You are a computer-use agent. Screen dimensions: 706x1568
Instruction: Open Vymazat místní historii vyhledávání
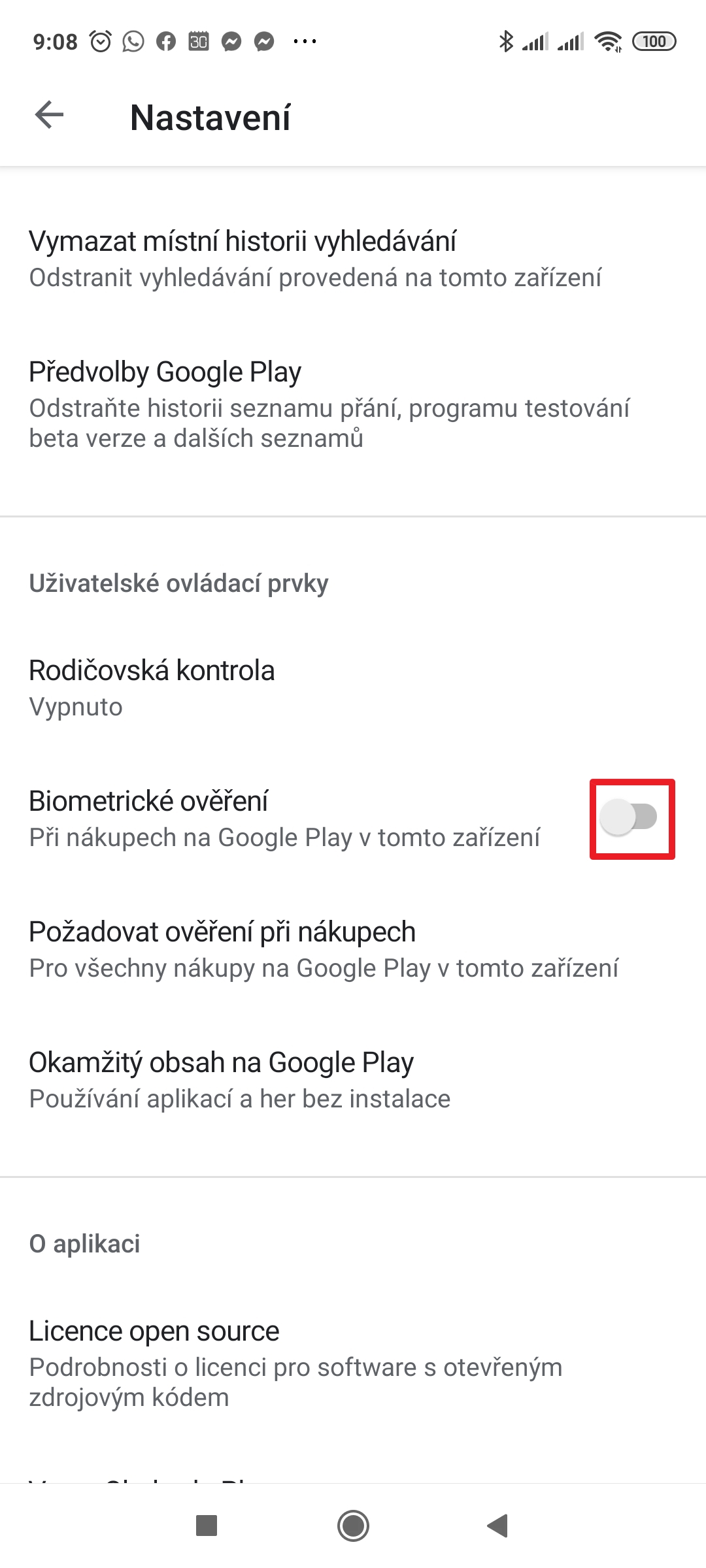point(314,259)
